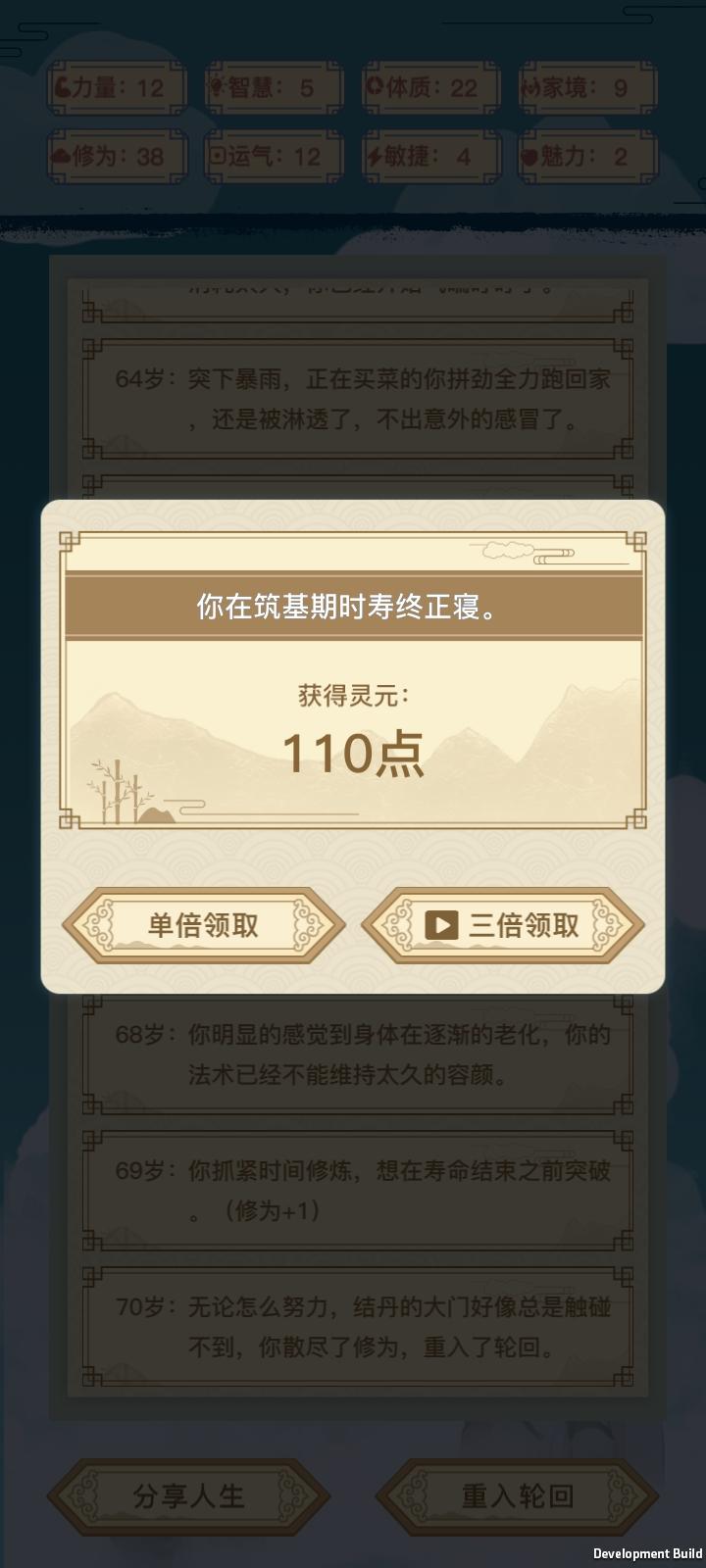The width and height of the screenshot is (706, 1568).
Task: Click the 110点 reward amount text
Action: pos(353,753)
